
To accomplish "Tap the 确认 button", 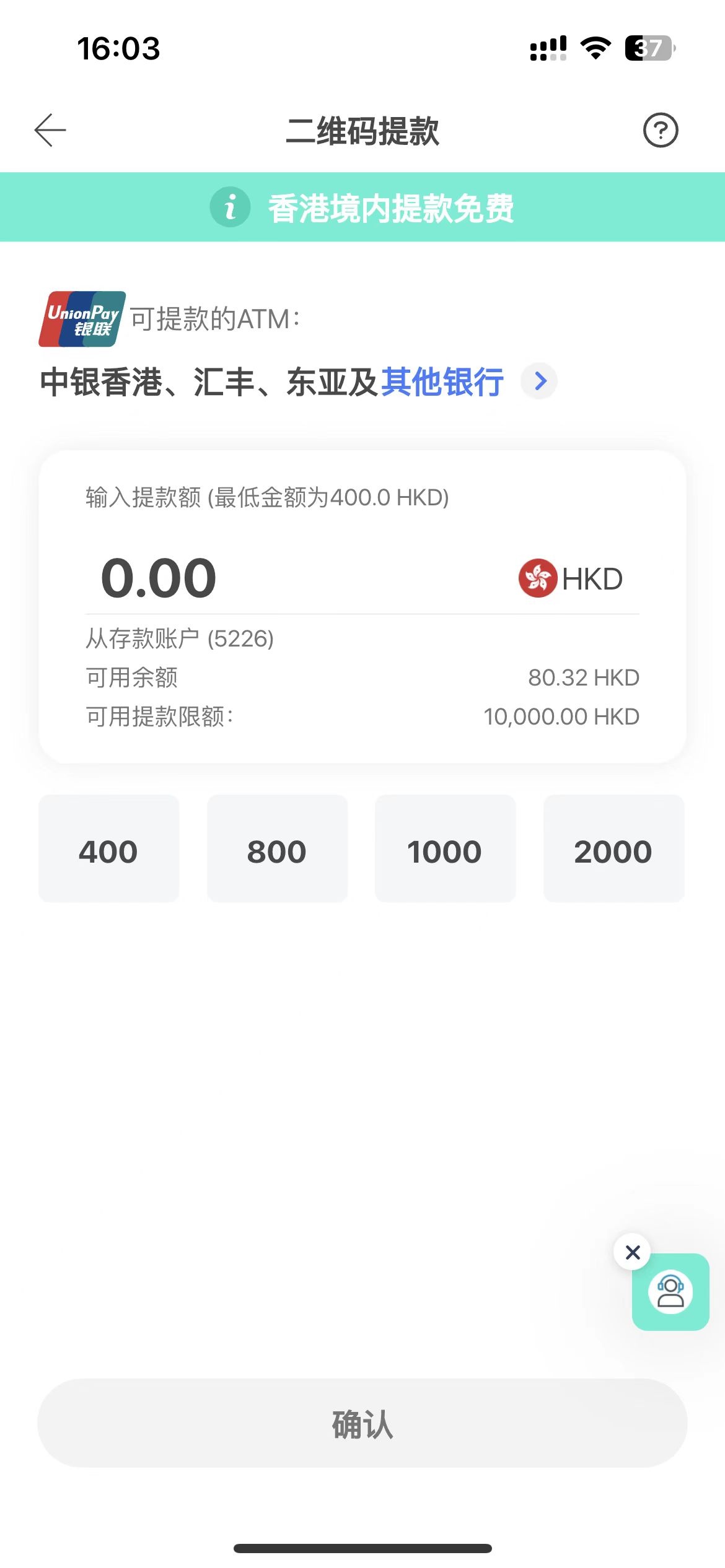I will coord(362,1423).
